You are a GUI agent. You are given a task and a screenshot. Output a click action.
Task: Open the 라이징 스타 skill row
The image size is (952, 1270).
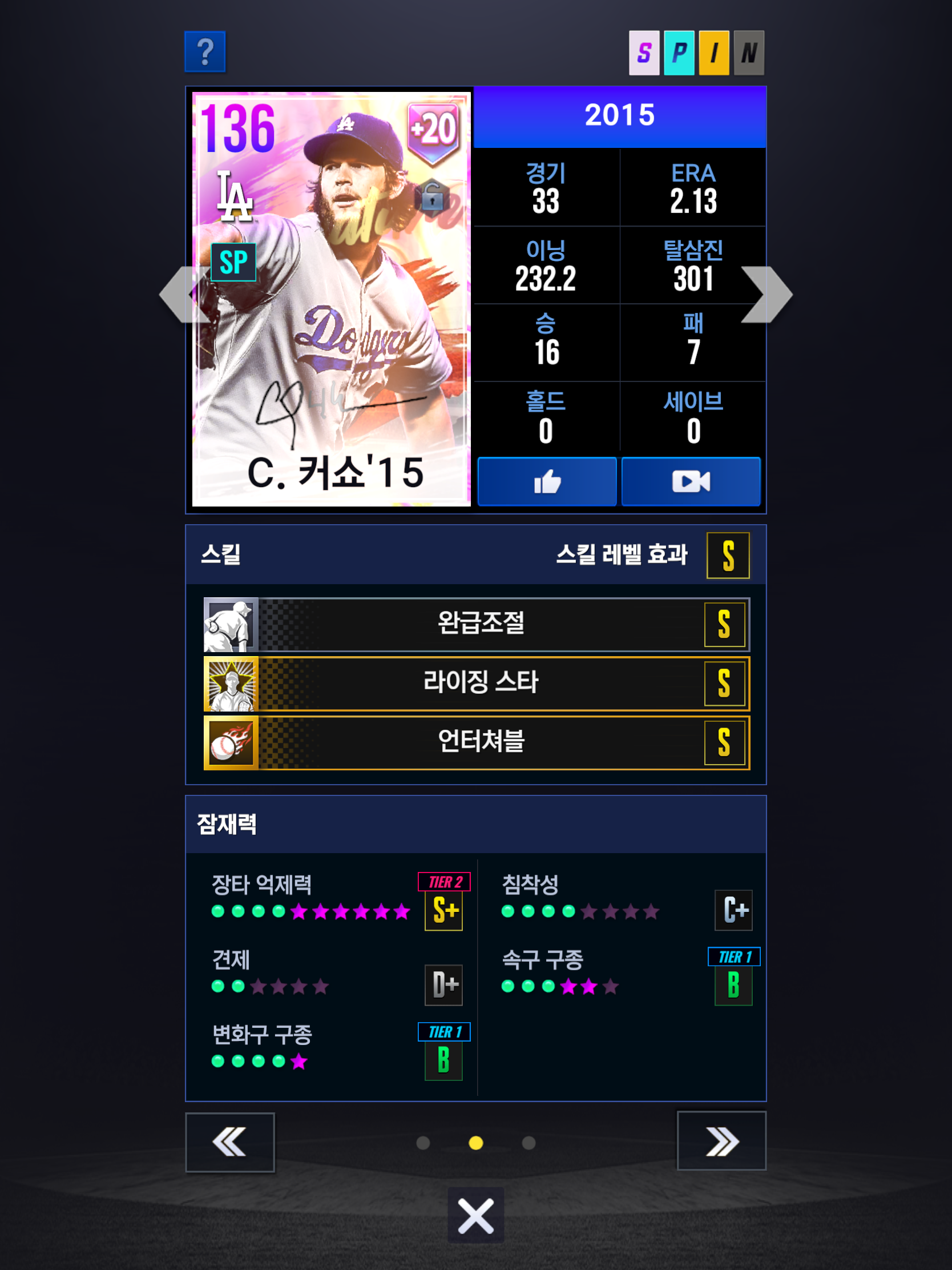click(x=477, y=684)
